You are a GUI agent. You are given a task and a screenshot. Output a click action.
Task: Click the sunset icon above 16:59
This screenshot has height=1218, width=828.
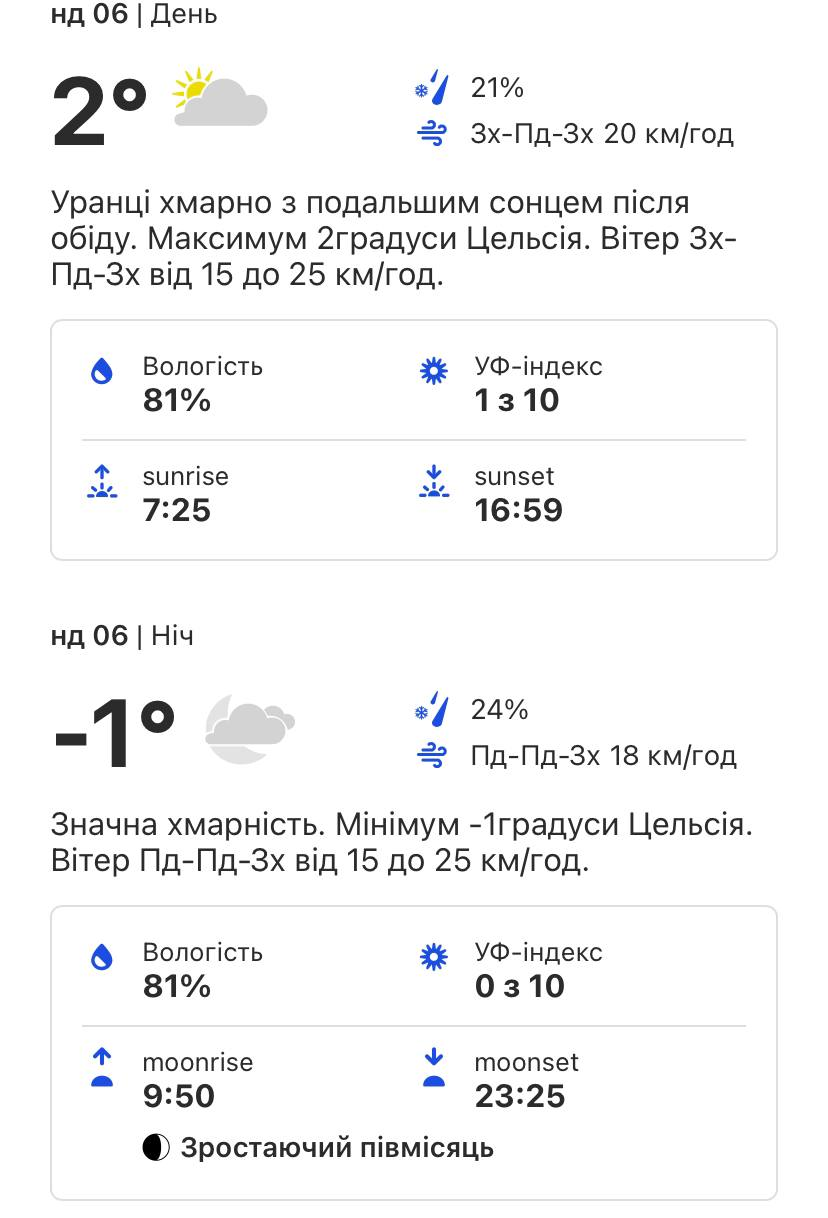tap(433, 481)
